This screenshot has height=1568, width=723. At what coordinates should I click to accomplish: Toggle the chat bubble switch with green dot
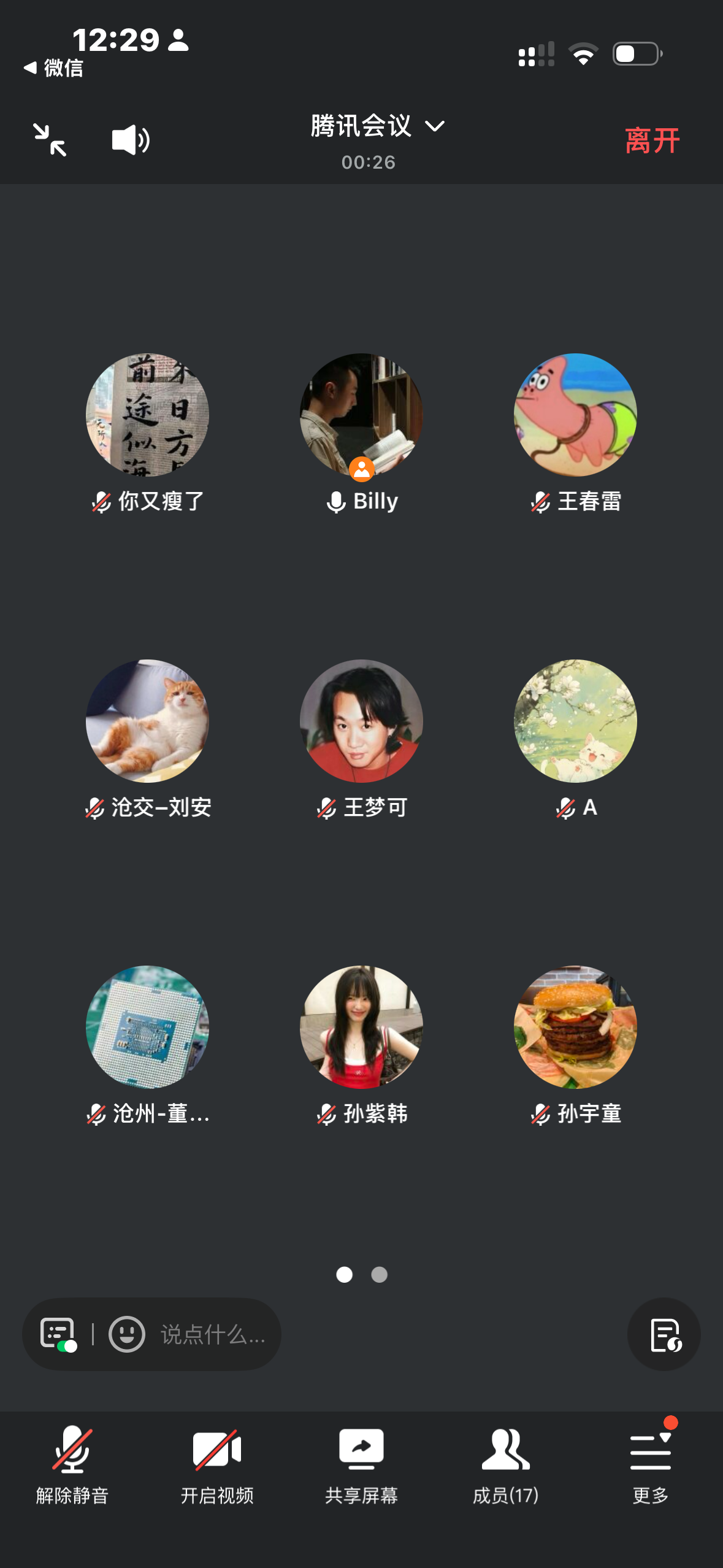[x=58, y=1334]
